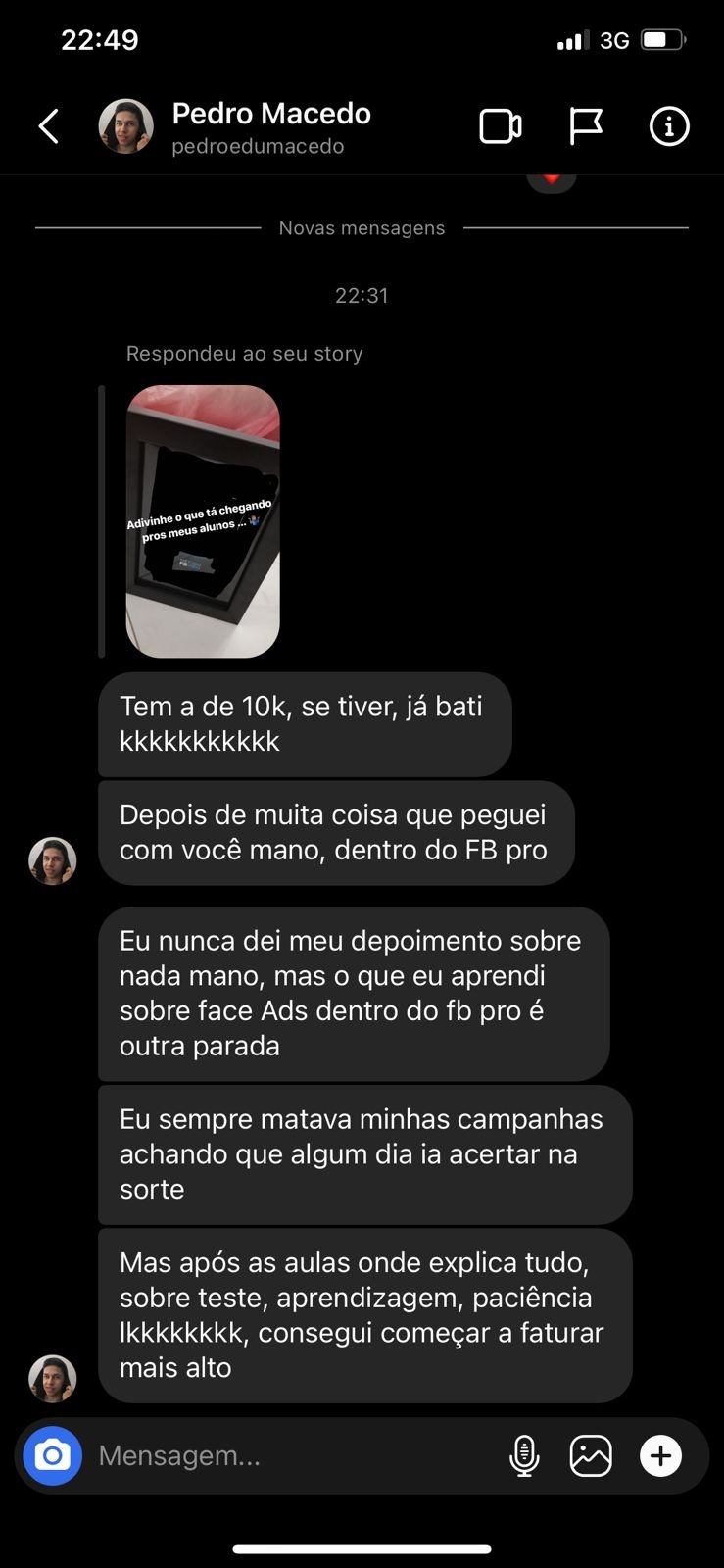724x1568 pixels.
Task: Focus the Mensagem text field
Action: coord(294,1455)
